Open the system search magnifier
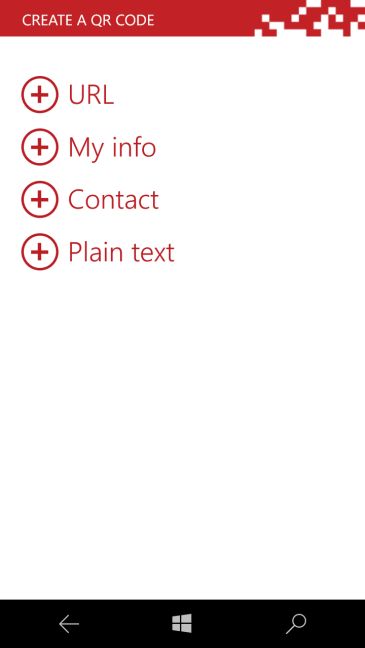 click(296, 624)
